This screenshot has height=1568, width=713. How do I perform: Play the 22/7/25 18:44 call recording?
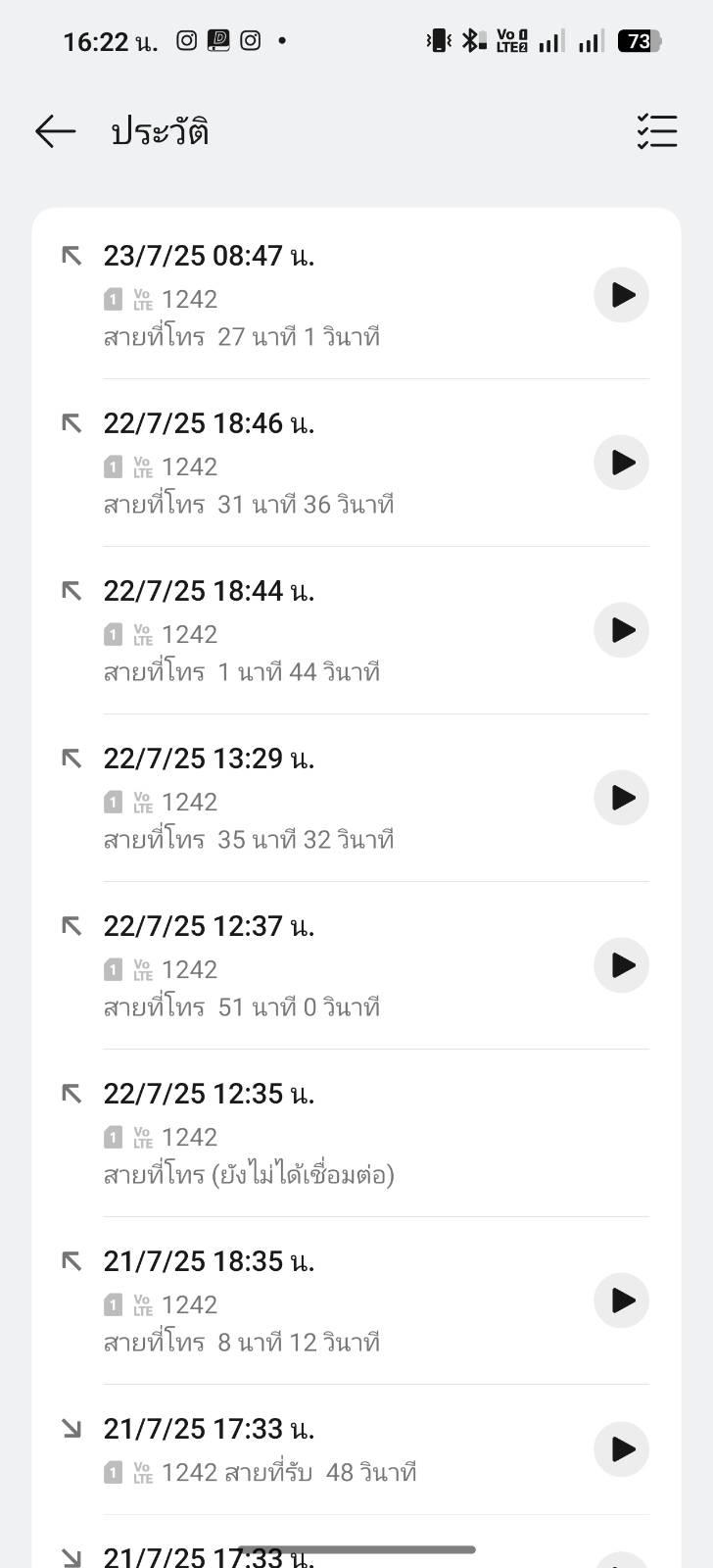coord(622,630)
